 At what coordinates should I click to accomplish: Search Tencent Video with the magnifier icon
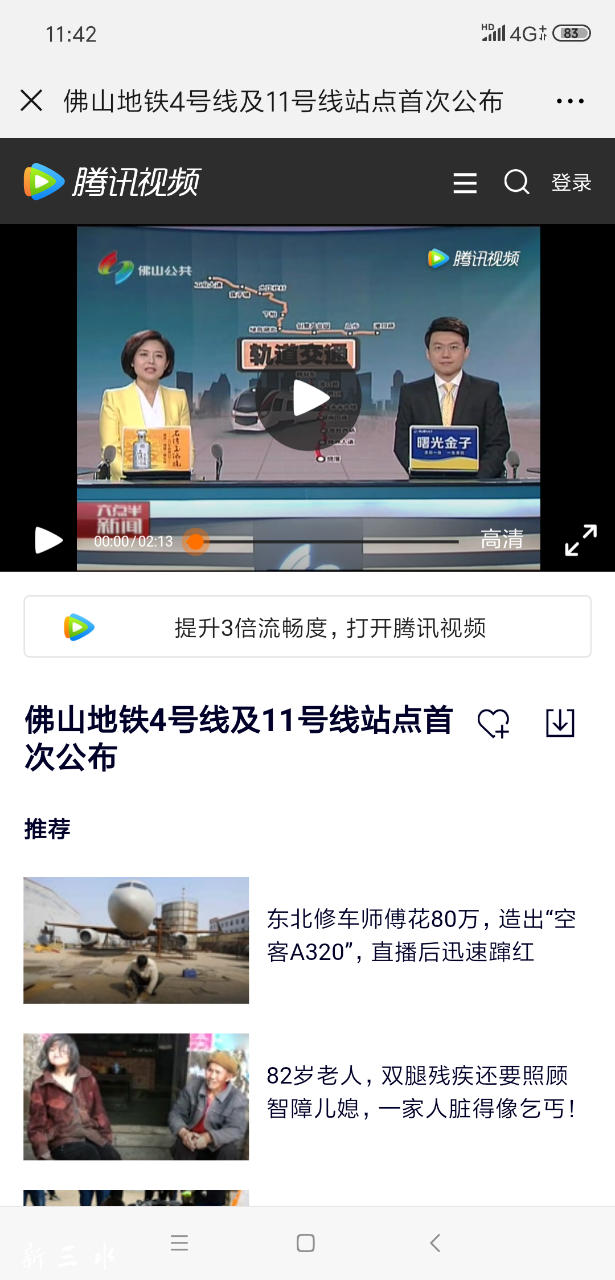point(516,182)
